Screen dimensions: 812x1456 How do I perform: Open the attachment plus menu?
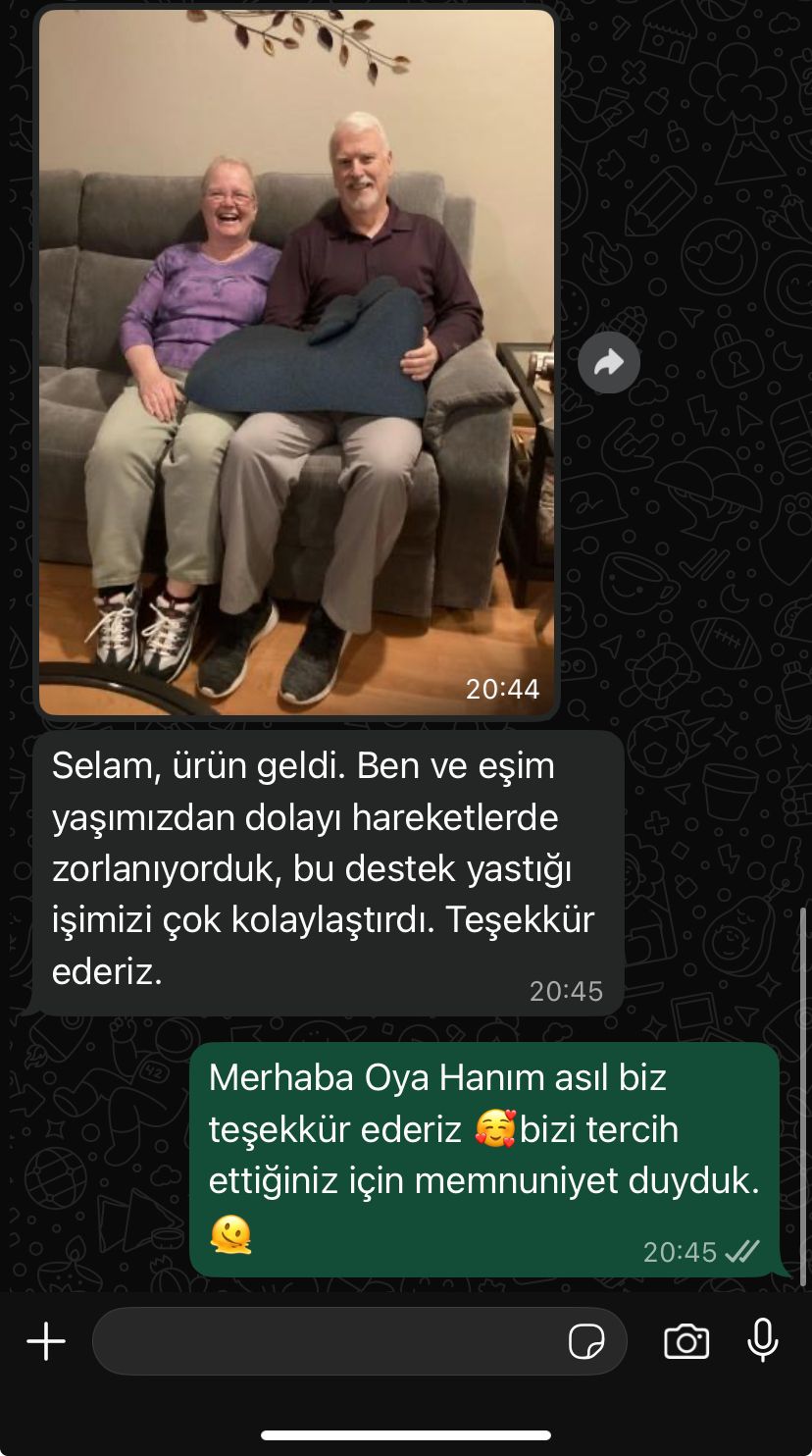(46, 1341)
